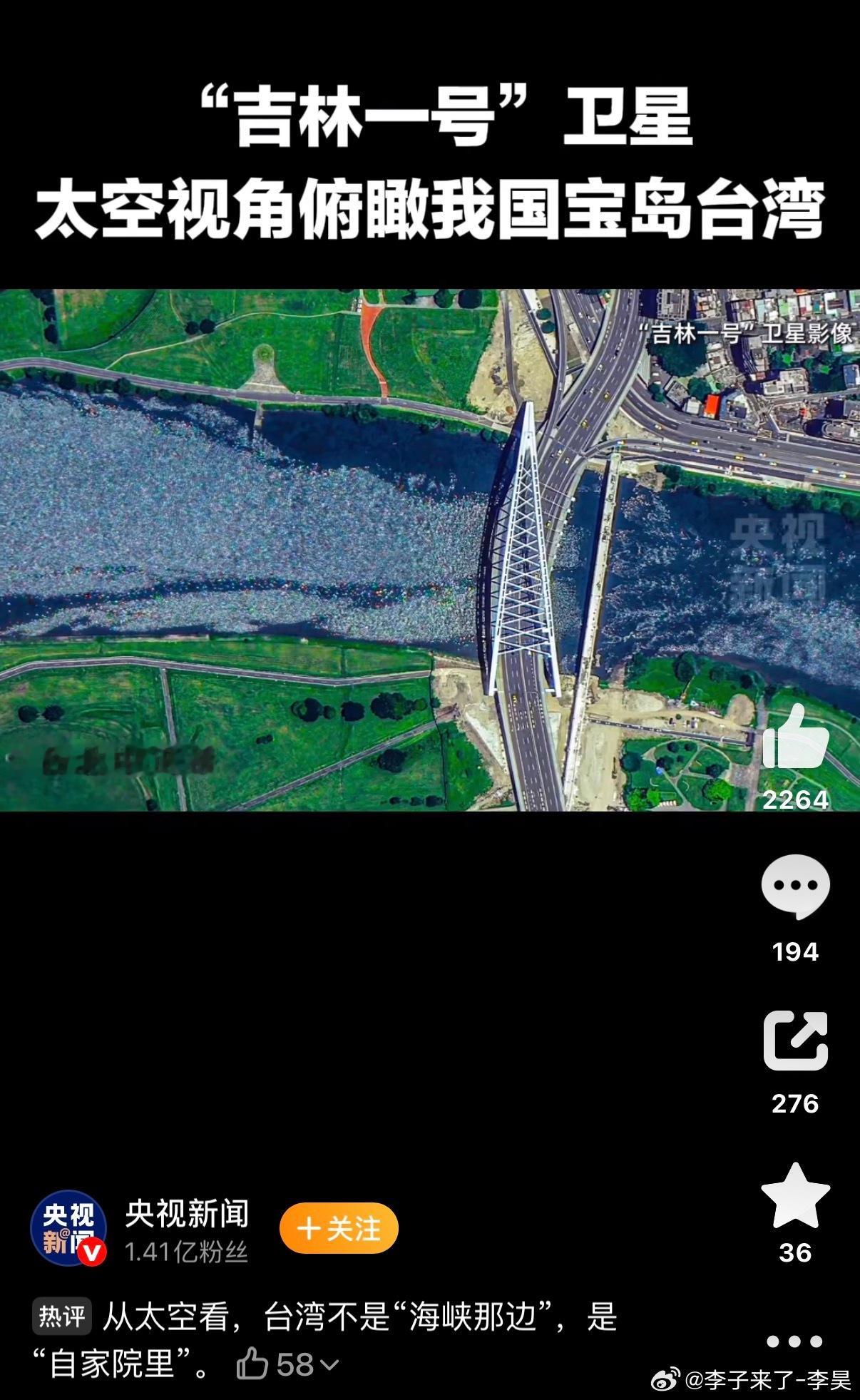
Task: Like the hot comment with 58 likes
Action: pos(252,1365)
